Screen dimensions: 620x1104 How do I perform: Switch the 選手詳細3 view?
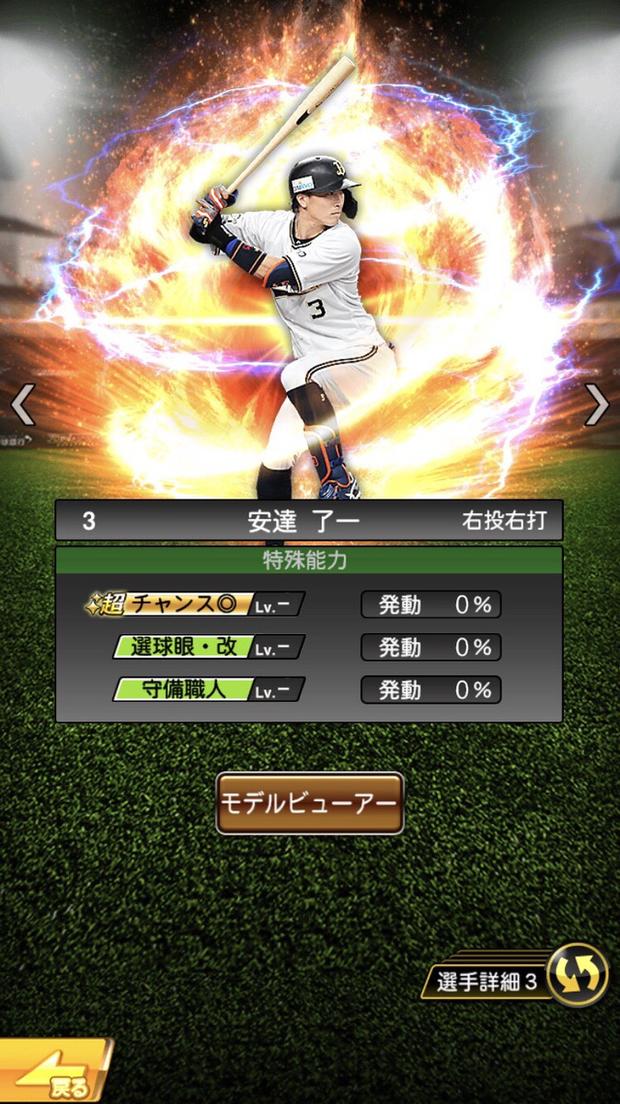tap(577, 975)
